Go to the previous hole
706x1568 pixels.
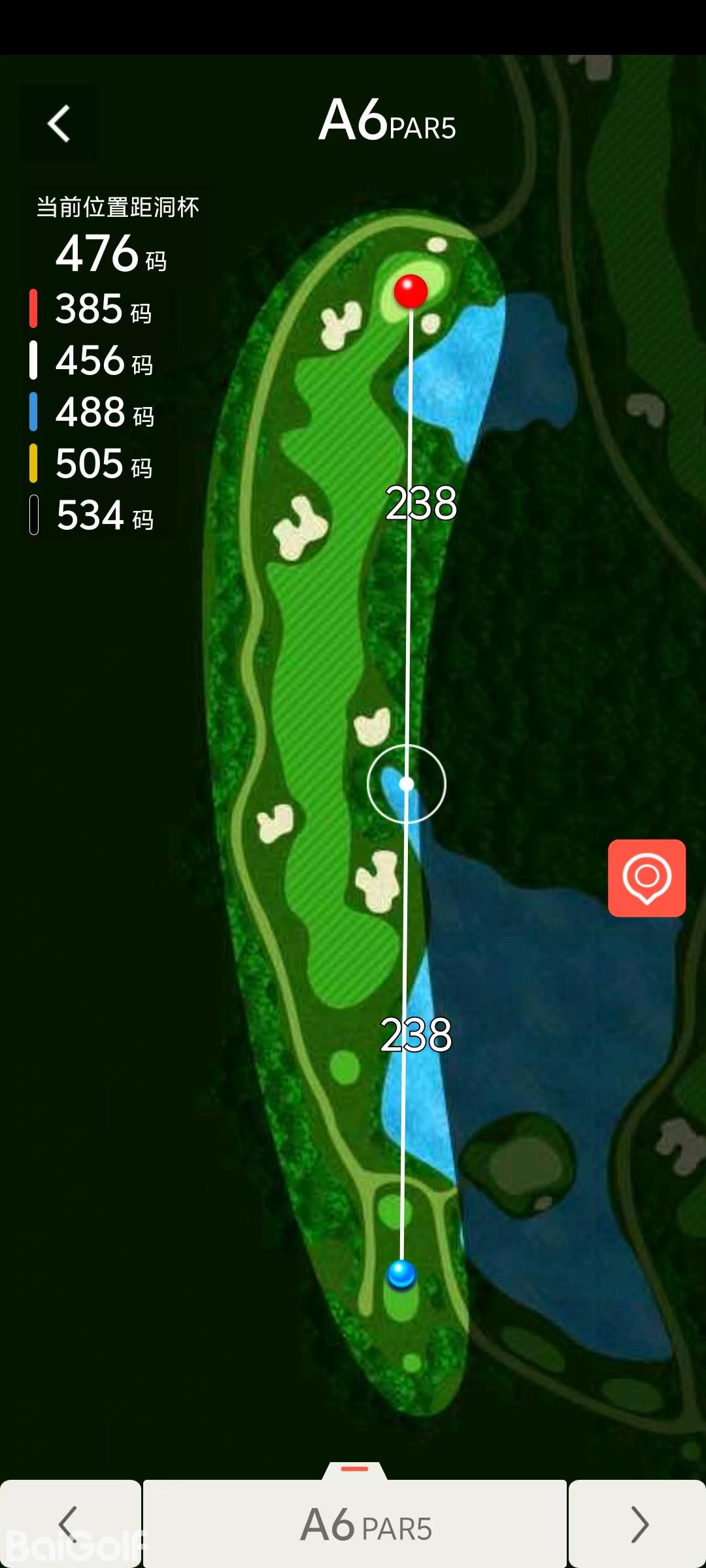(70, 1524)
